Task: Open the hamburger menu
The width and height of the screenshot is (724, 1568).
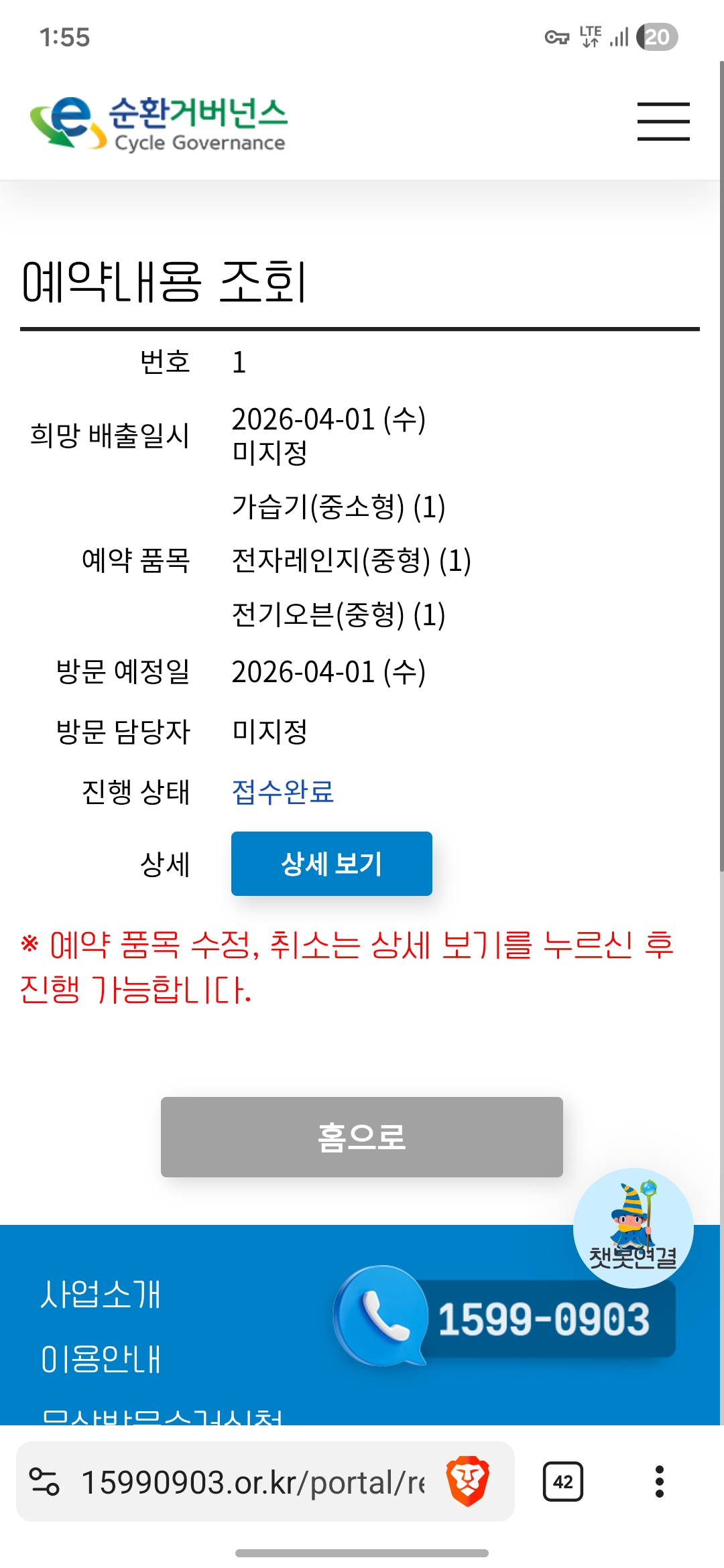Action: pyautogui.click(x=663, y=121)
